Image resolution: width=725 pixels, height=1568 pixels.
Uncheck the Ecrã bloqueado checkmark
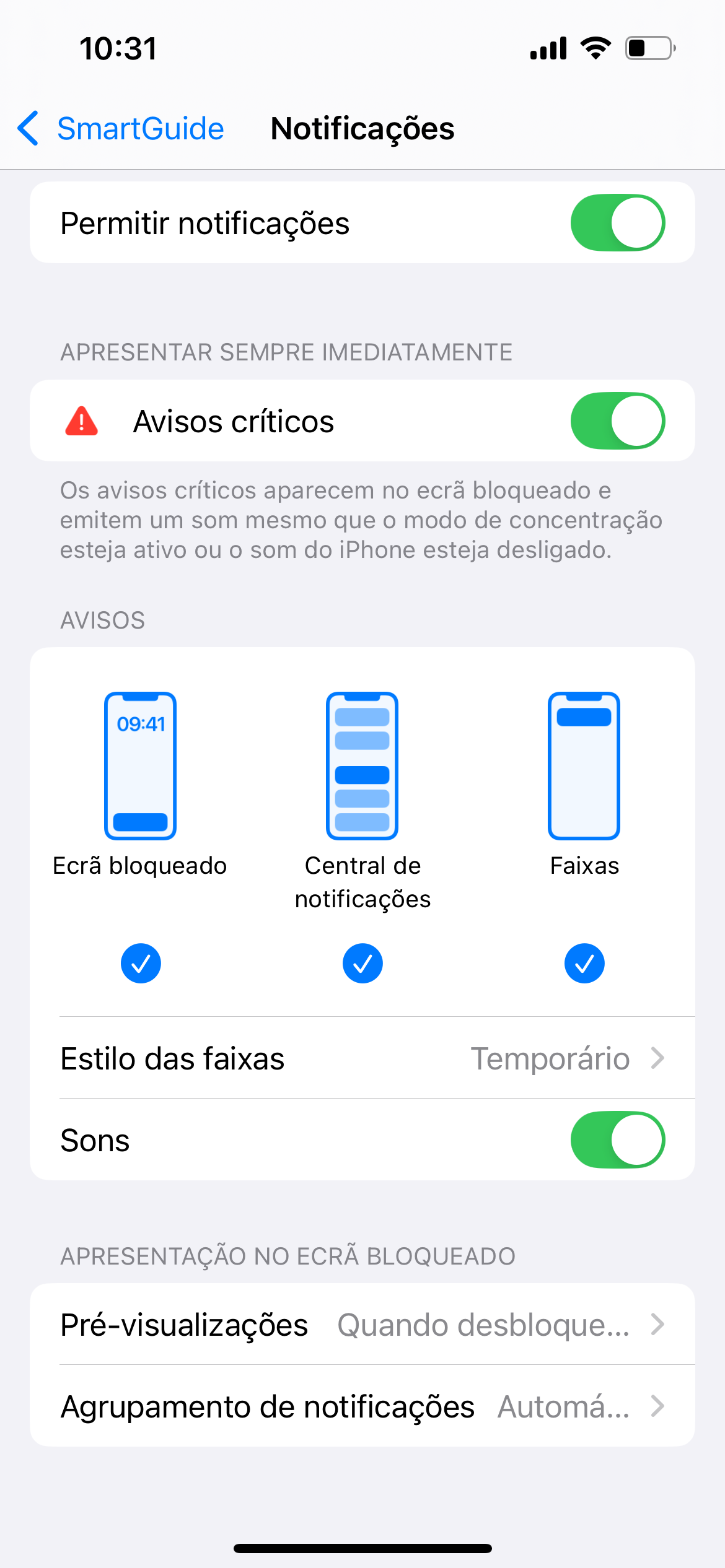click(x=141, y=962)
